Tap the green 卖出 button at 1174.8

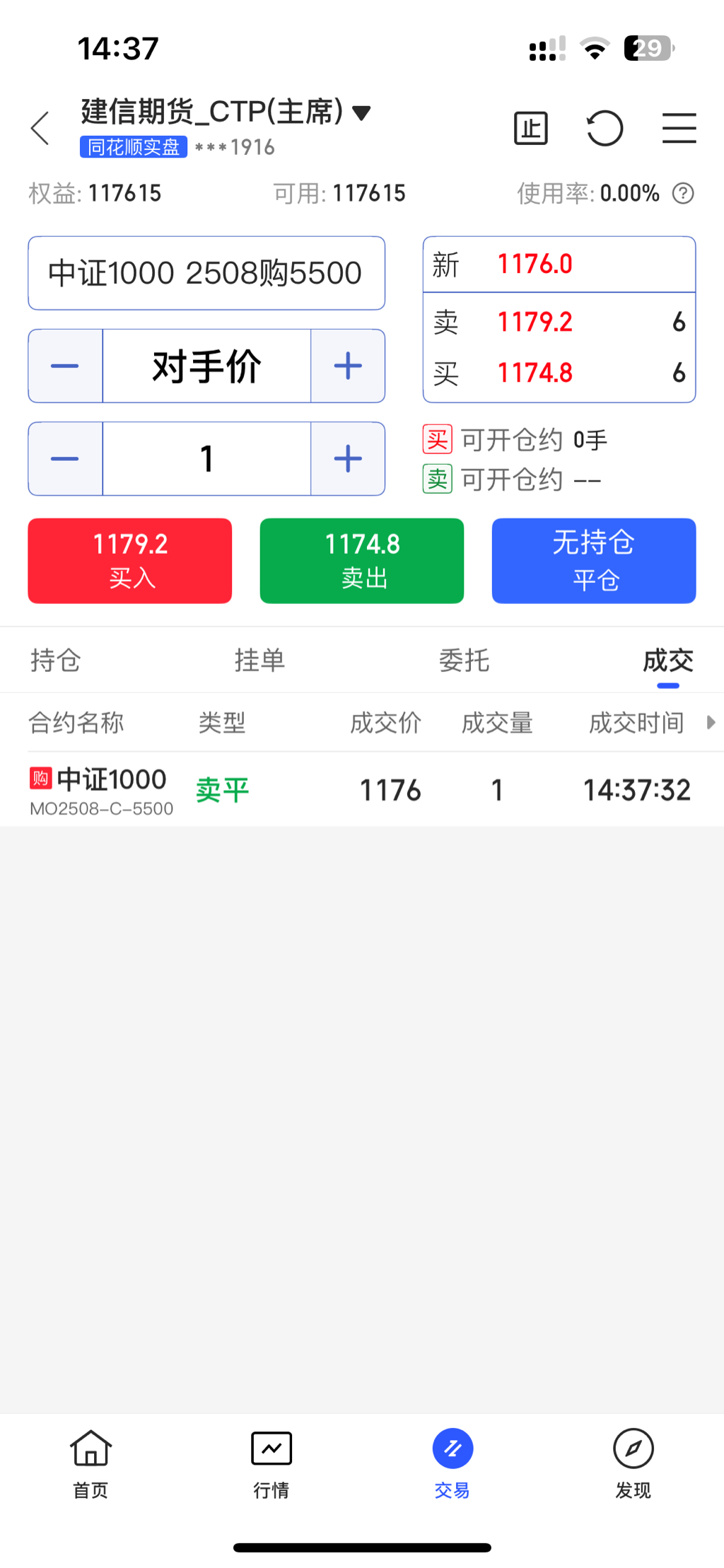[362, 561]
